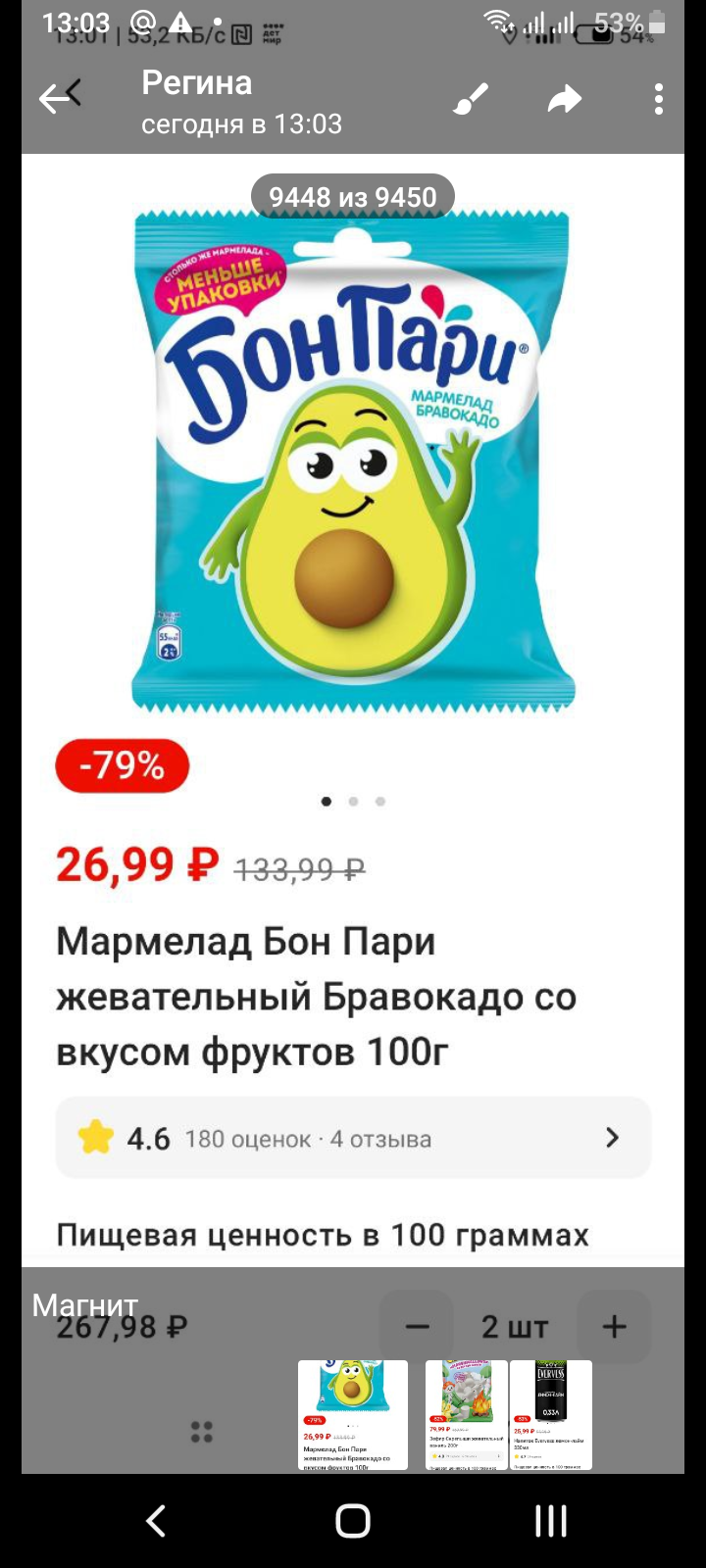Open the brush edit tool

(471, 99)
